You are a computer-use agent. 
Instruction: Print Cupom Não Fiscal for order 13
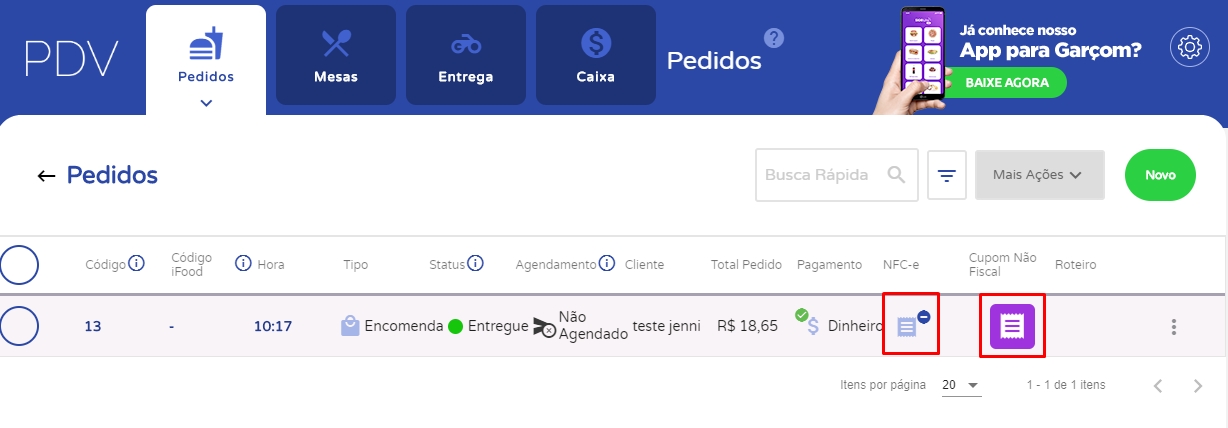pyautogui.click(x=1012, y=326)
